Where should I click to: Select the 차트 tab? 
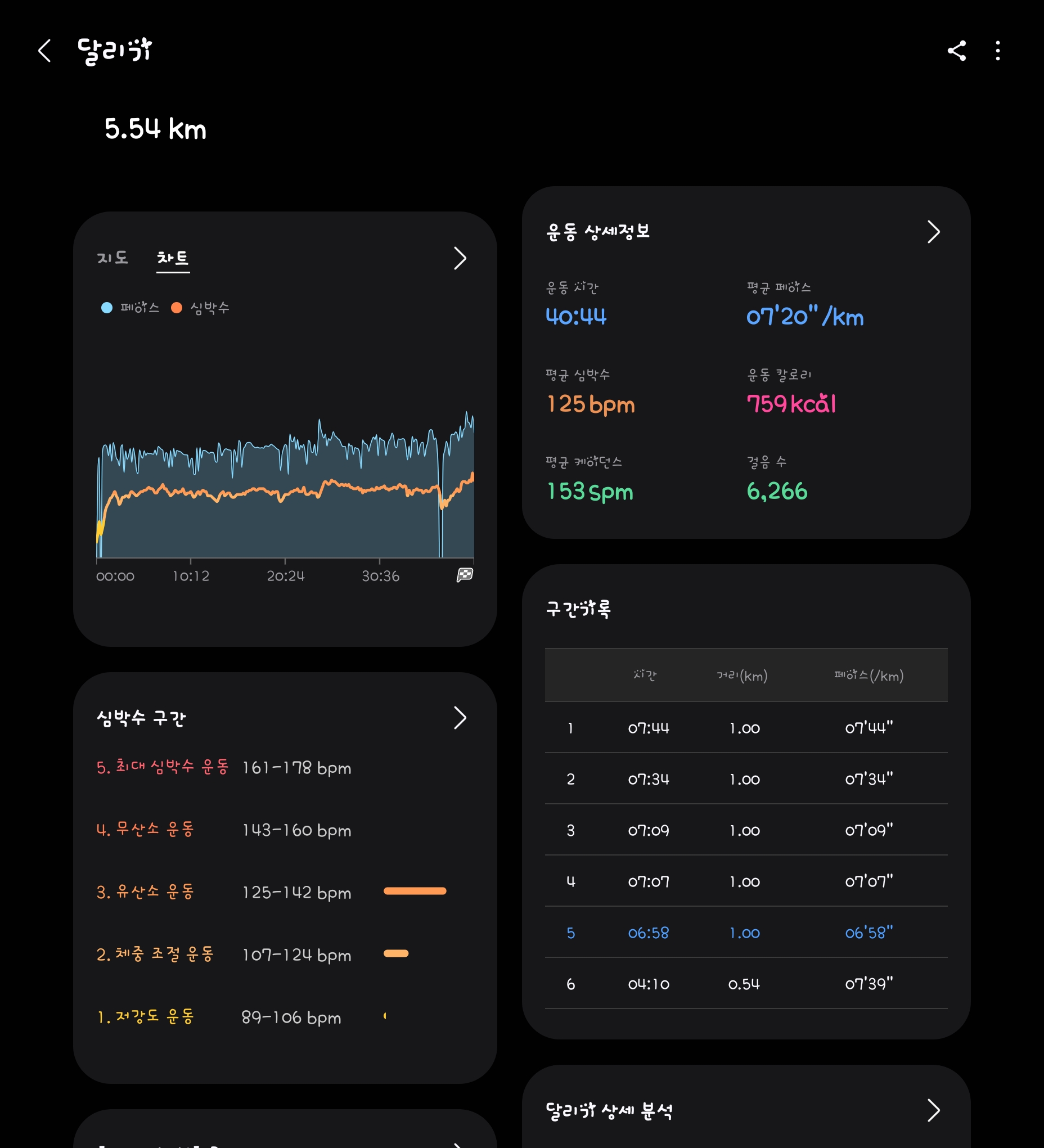click(173, 258)
